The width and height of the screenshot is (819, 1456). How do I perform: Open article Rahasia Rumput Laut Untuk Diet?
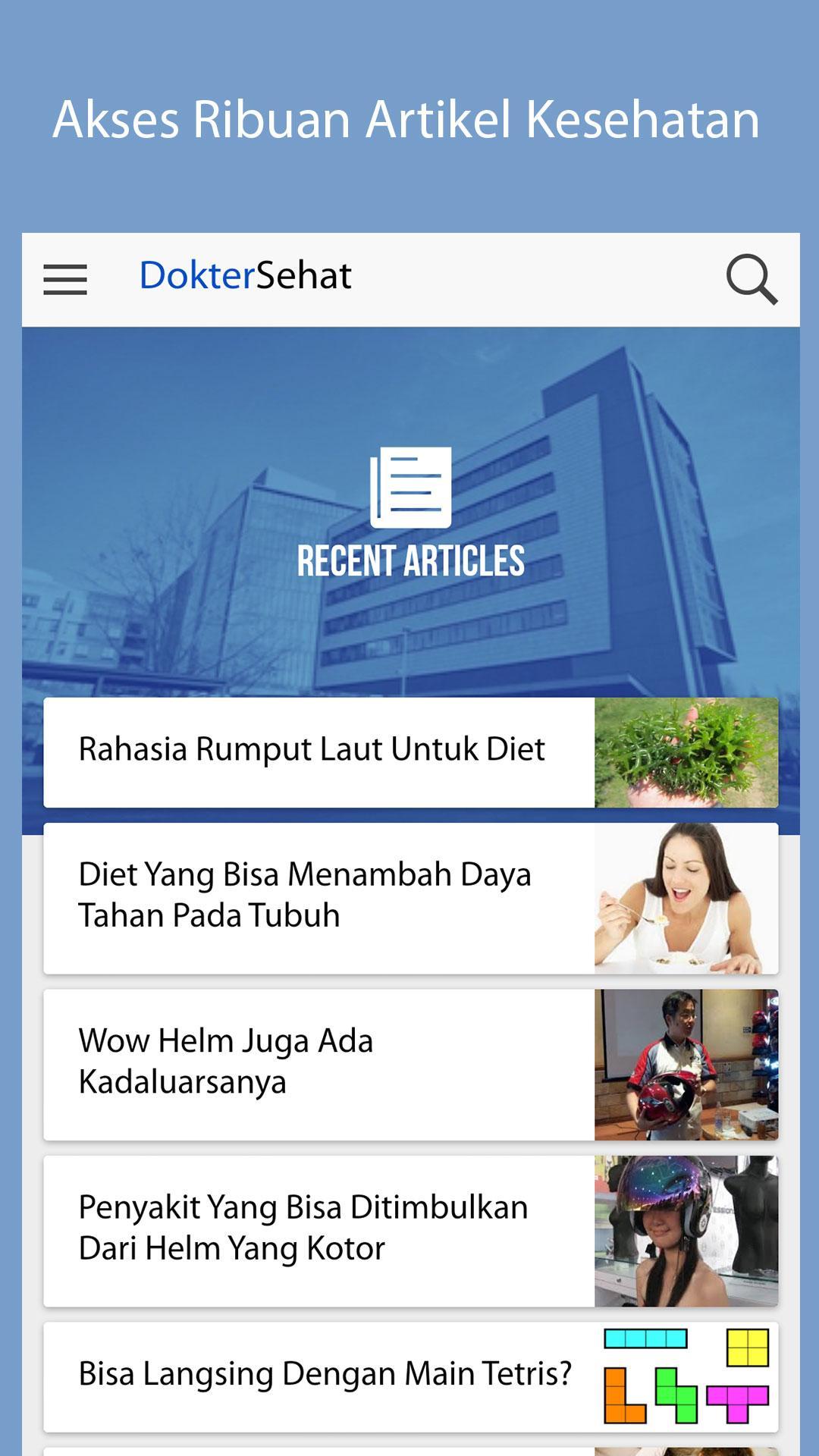[x=311, y=749]
